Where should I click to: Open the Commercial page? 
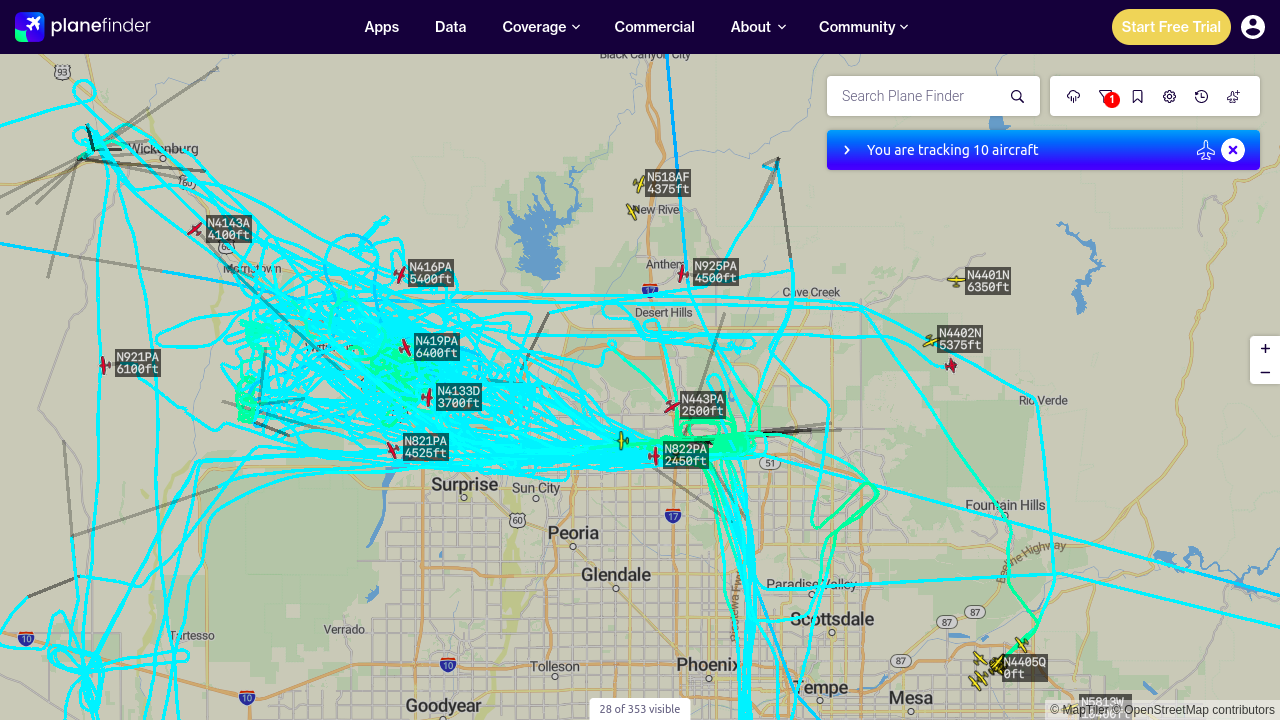(x=655, y=27)
